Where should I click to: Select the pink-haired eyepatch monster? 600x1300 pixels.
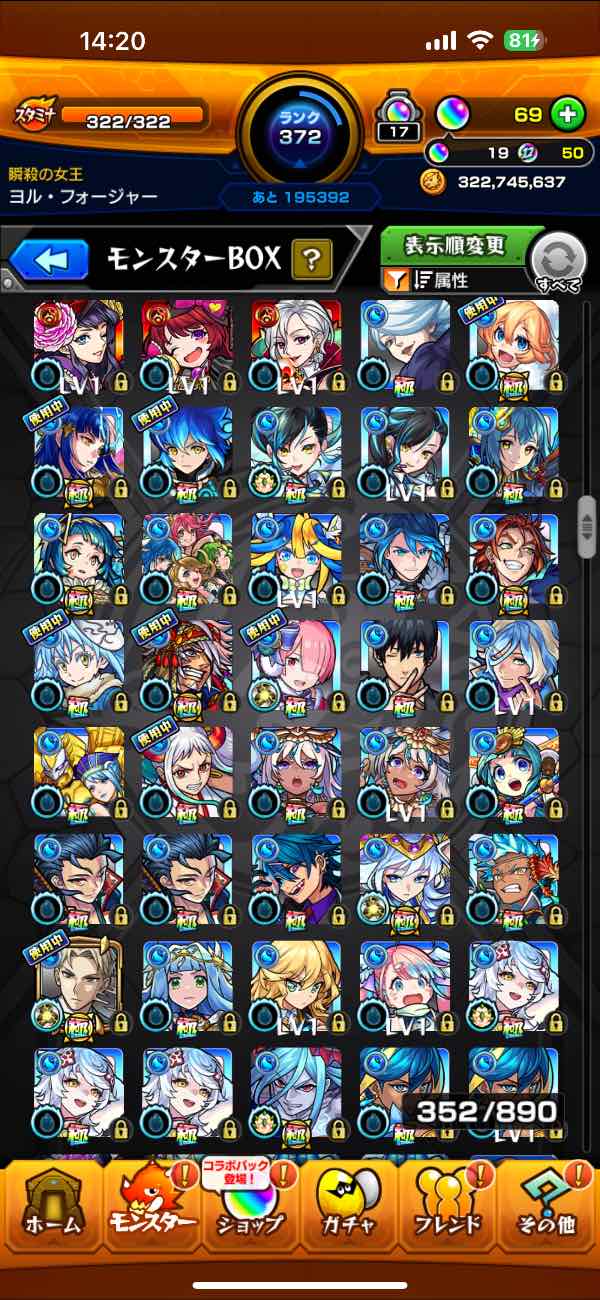click(x=296, y=665)
